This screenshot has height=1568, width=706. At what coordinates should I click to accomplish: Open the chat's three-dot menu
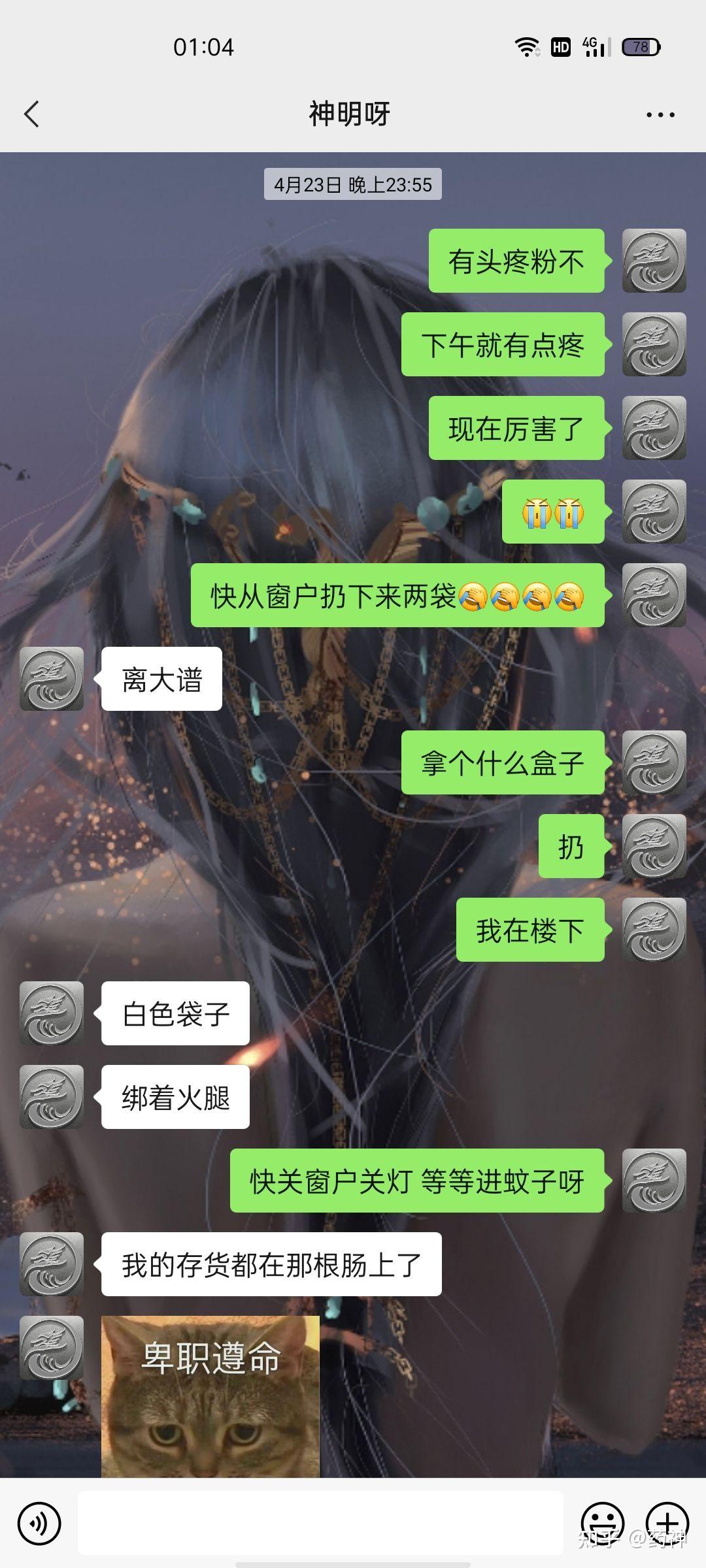(x=660, y=115)
